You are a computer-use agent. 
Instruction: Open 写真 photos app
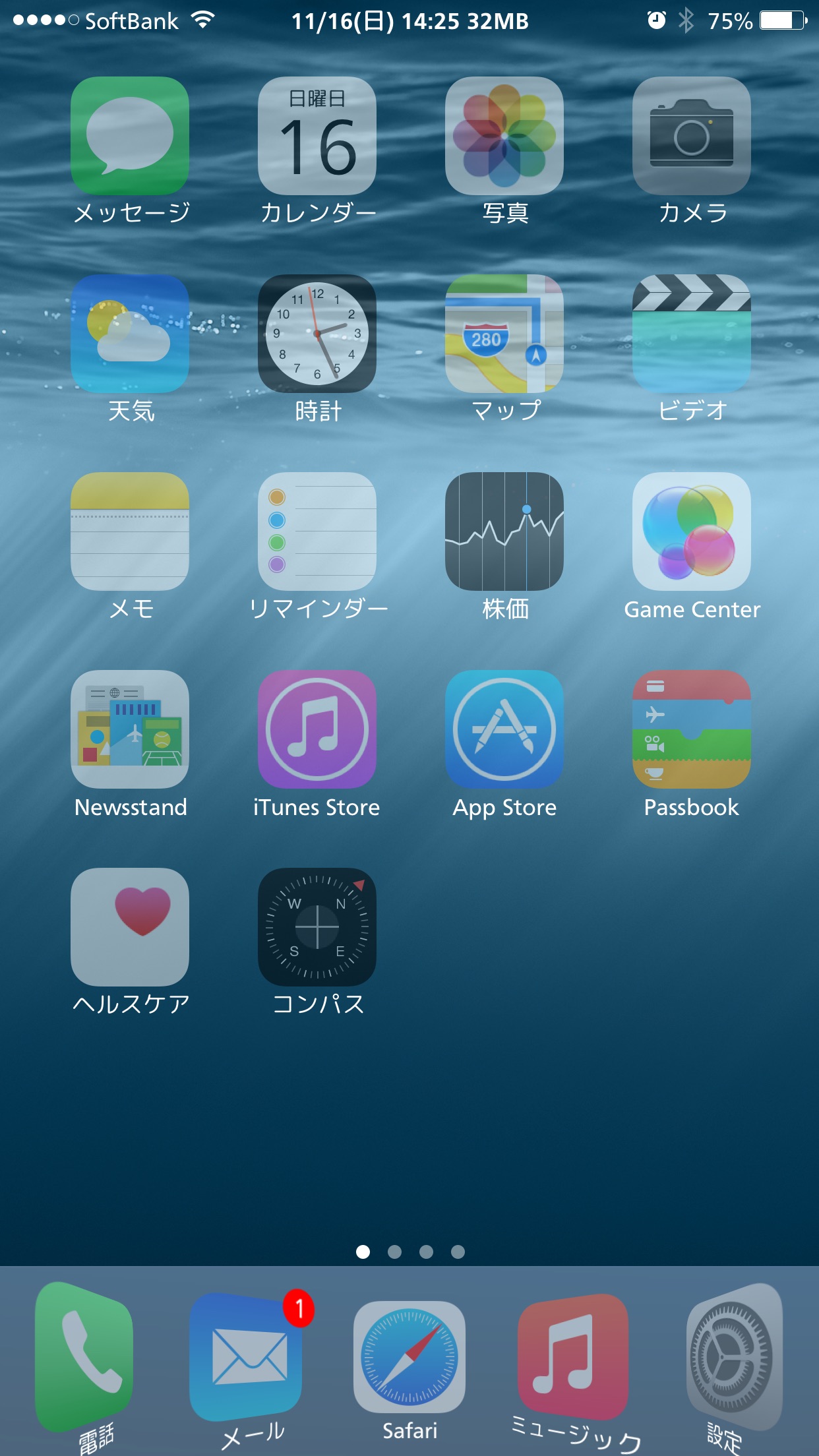pos(504,136)
